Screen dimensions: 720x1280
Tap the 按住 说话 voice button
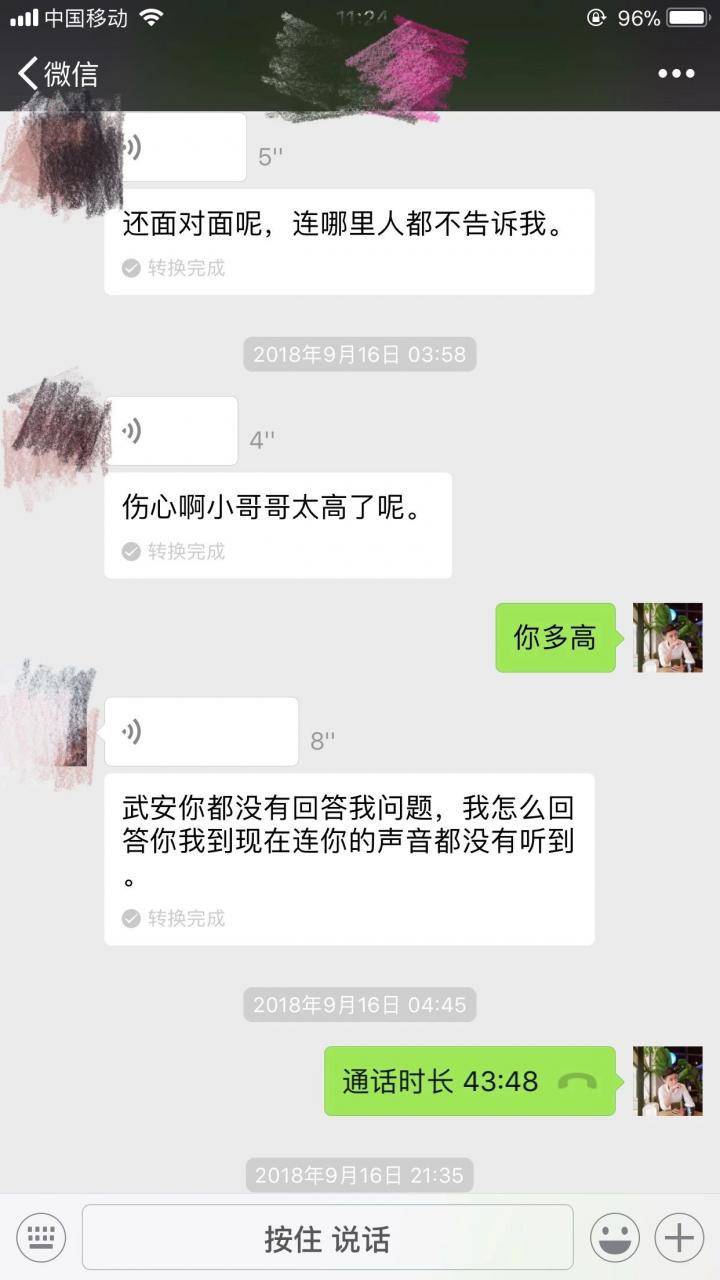point(327,1238)
